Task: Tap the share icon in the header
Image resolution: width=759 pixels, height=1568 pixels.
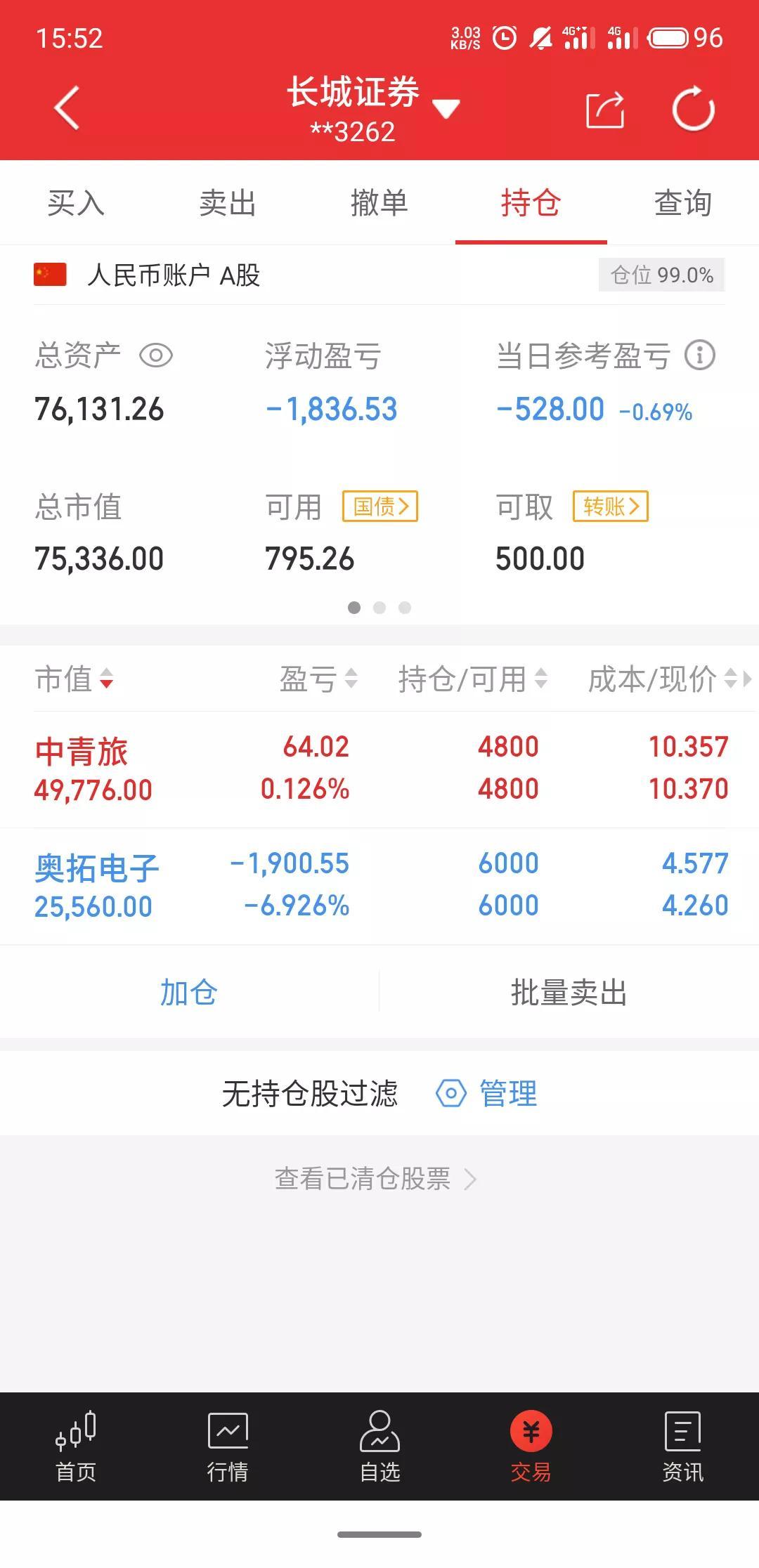Action: click(x=605, y=110)
